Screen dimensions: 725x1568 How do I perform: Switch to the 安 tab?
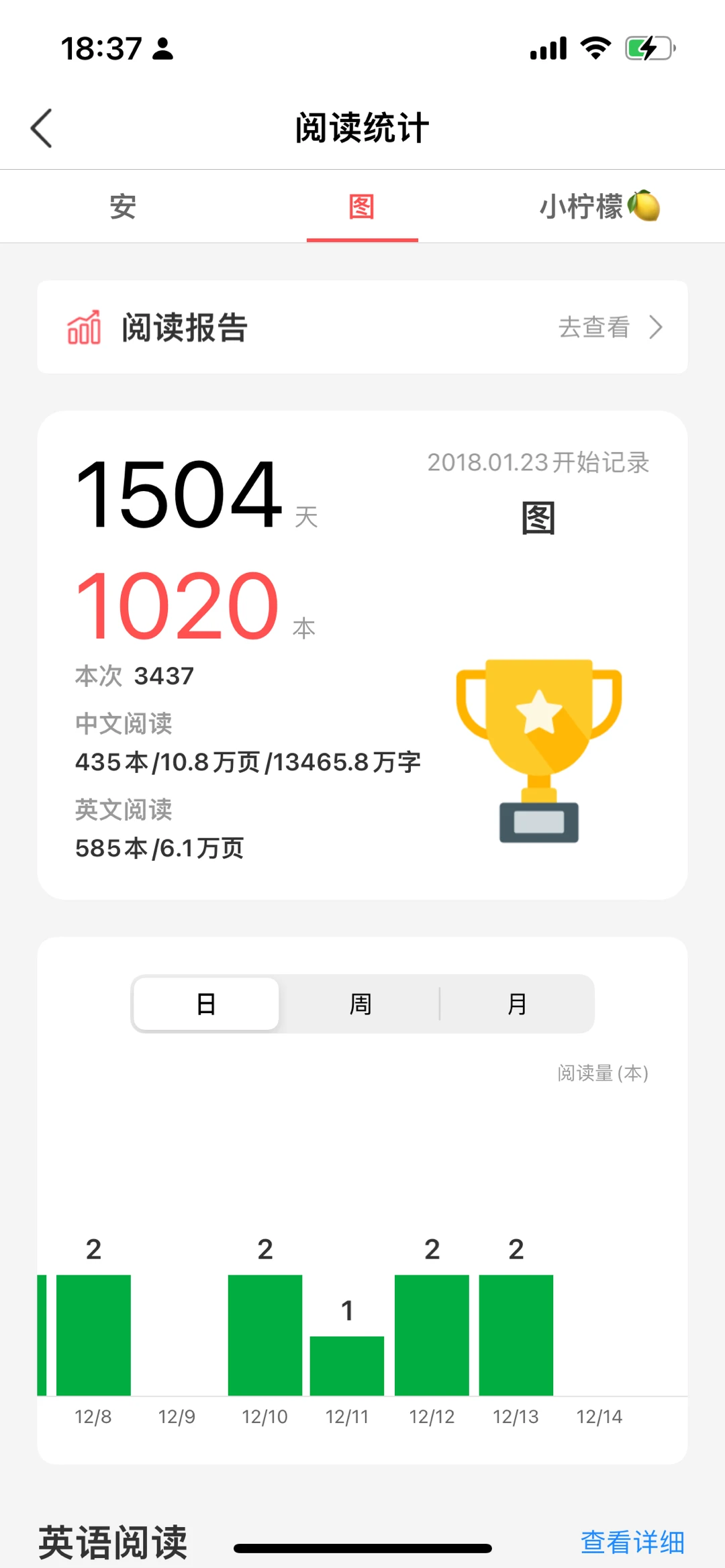click(123, 207)
